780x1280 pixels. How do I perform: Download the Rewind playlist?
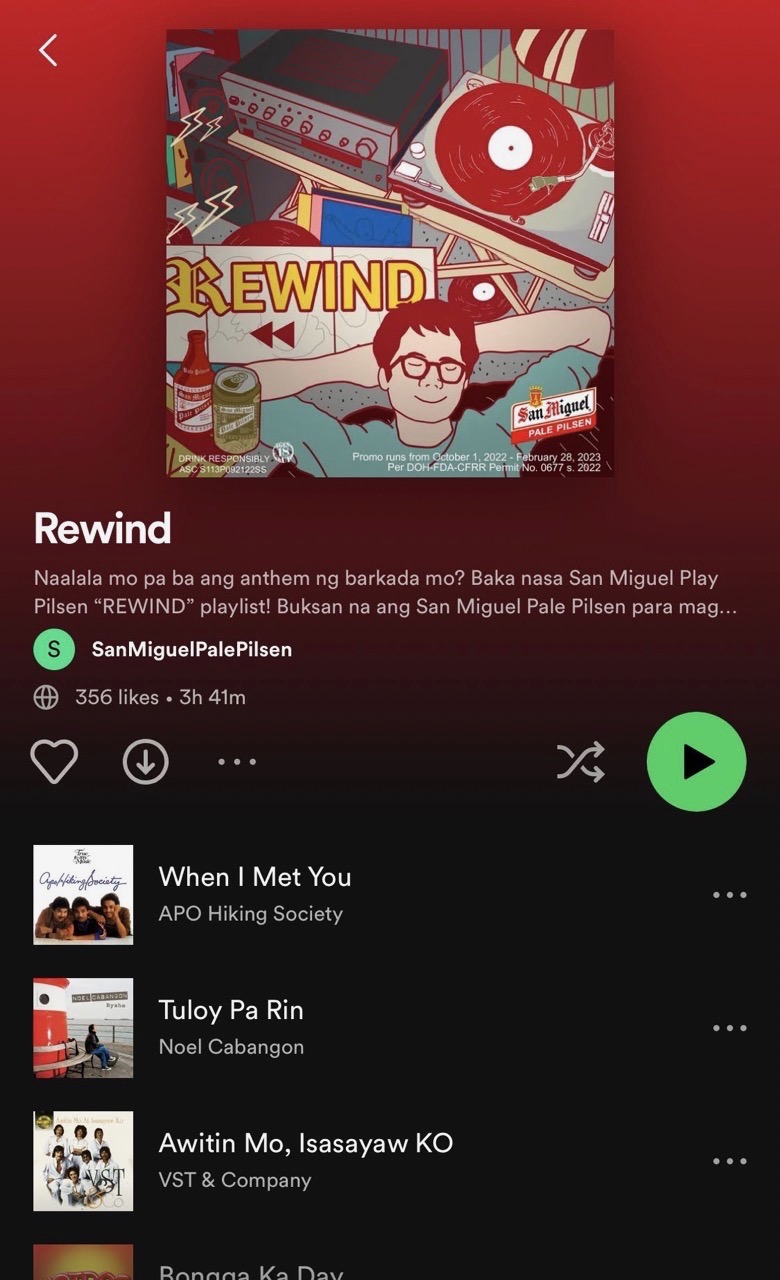(146, 762)
